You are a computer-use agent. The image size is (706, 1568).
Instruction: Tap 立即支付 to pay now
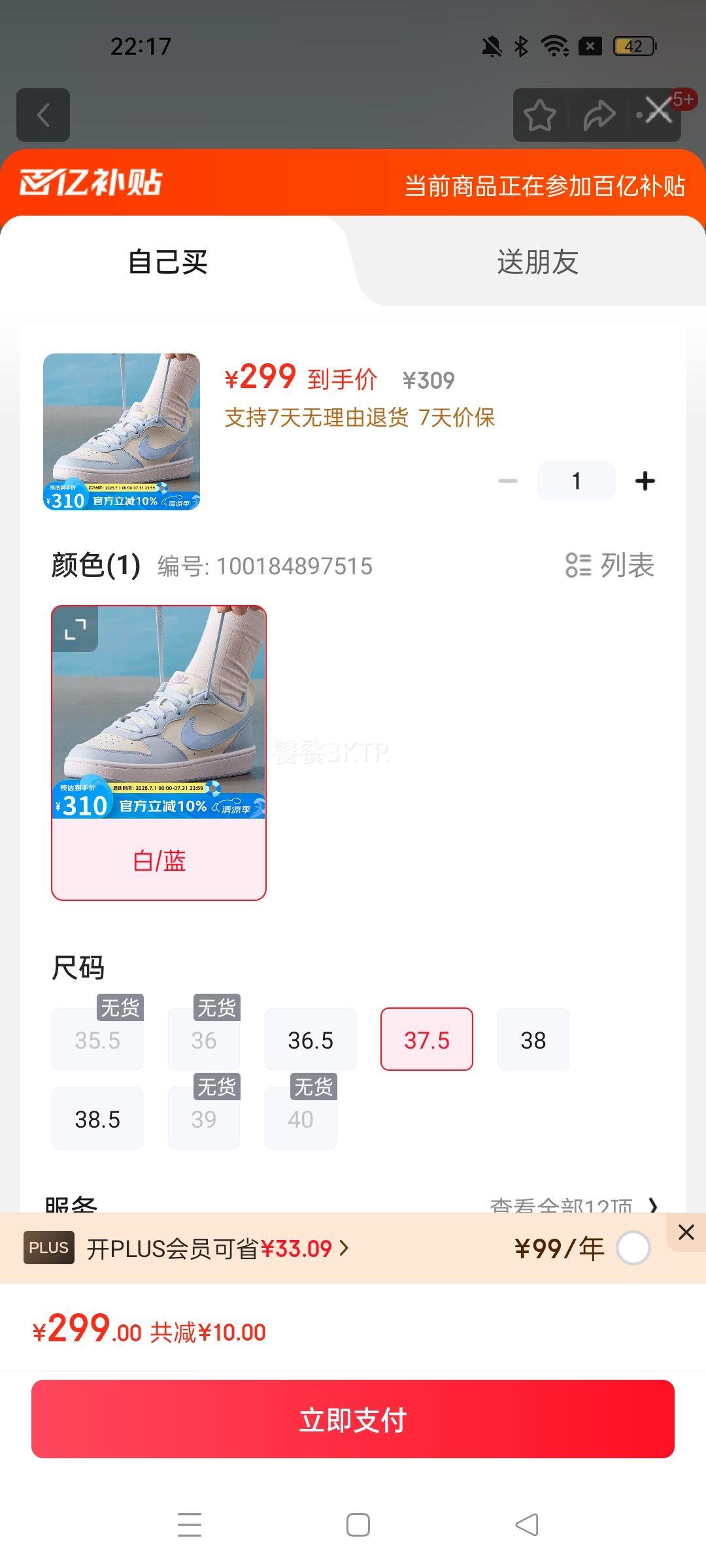(x=353, y=1419)
